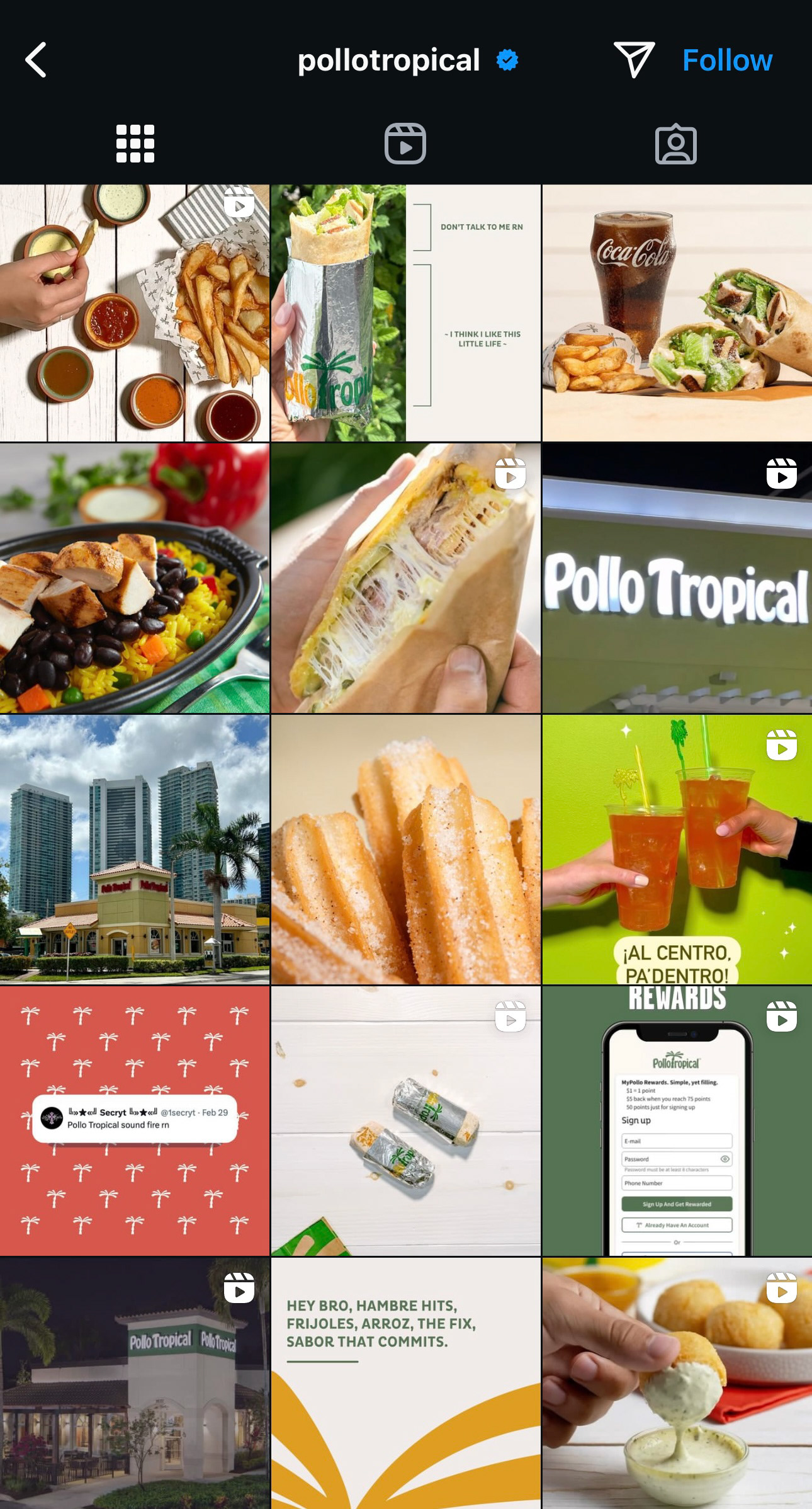Viewport: 812px width, 1509px height.
Task: Open the illuminated Pollo Tropical sign reel
Action: pos(677,578)
